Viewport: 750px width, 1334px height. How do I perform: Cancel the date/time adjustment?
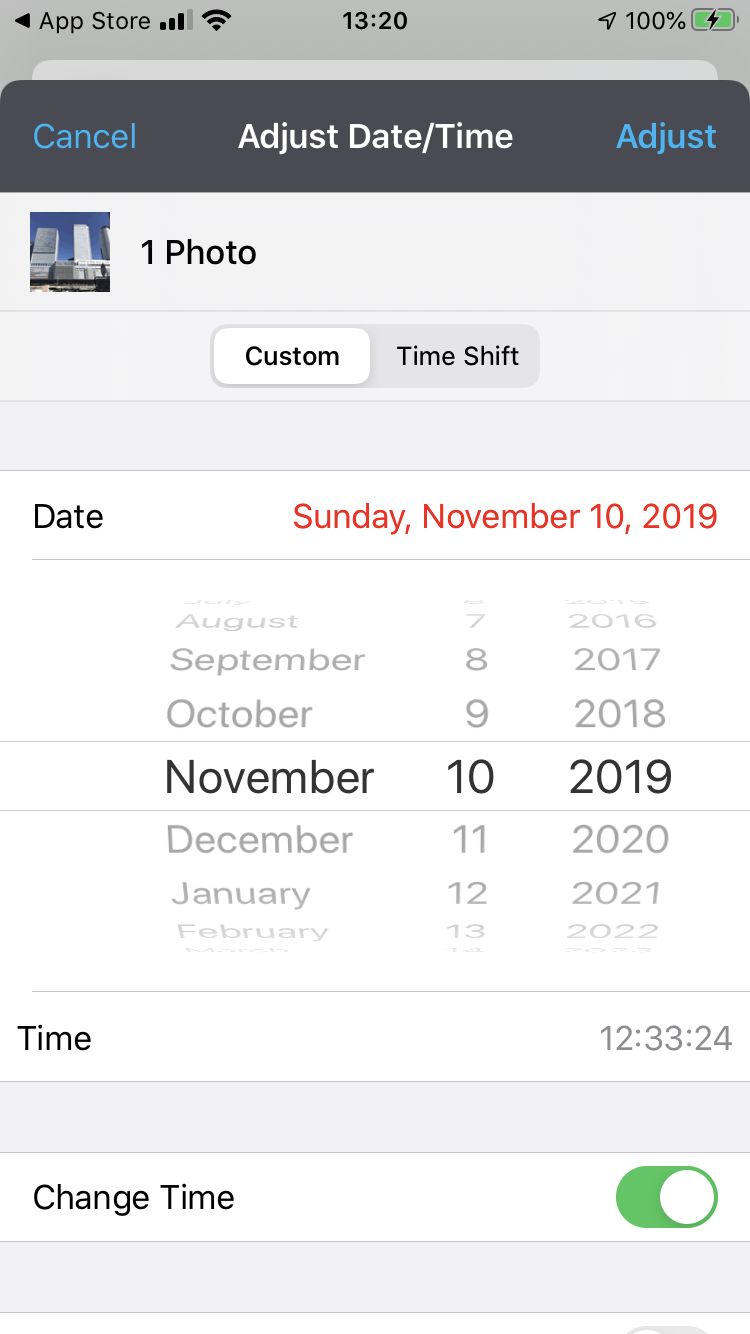tap(85, 136)
